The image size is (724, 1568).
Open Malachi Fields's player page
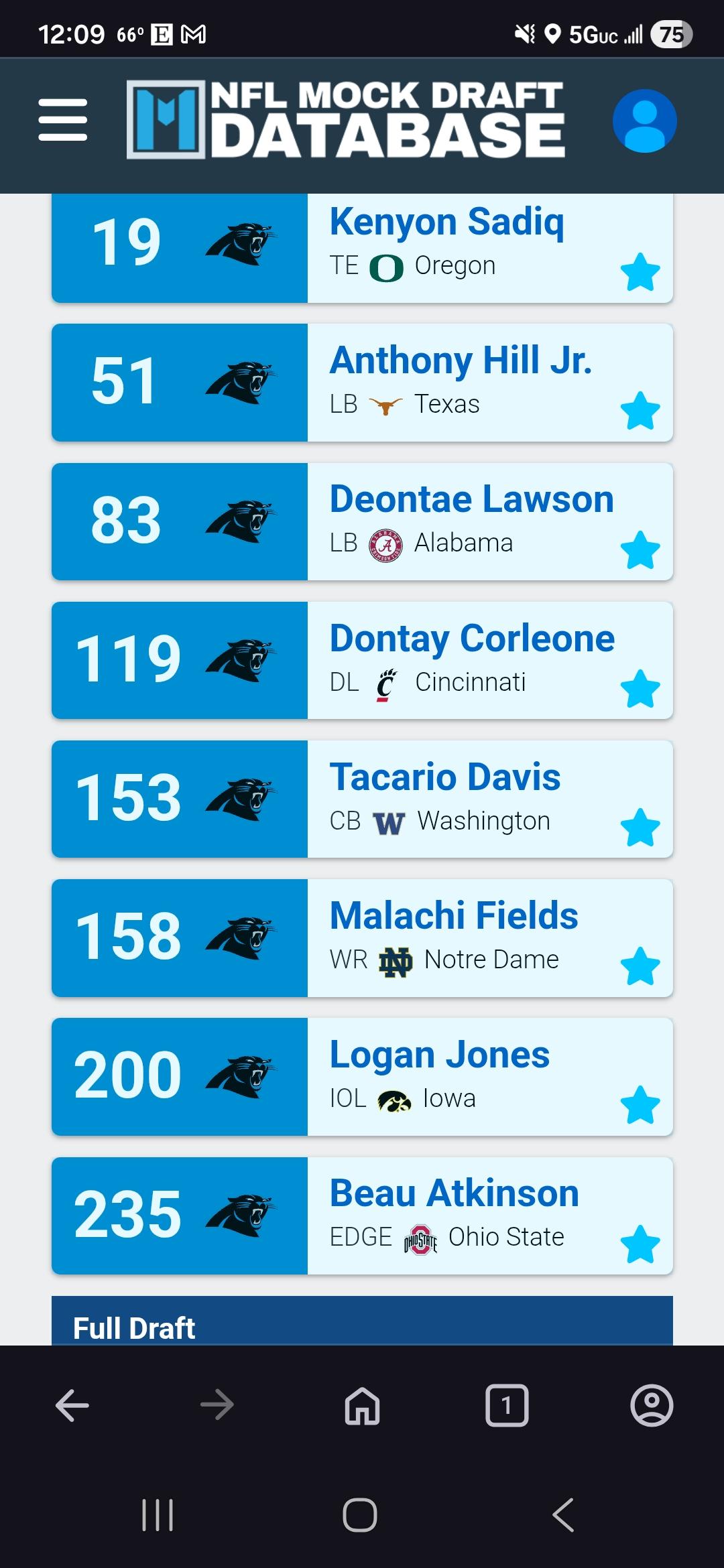pos(454,916)
